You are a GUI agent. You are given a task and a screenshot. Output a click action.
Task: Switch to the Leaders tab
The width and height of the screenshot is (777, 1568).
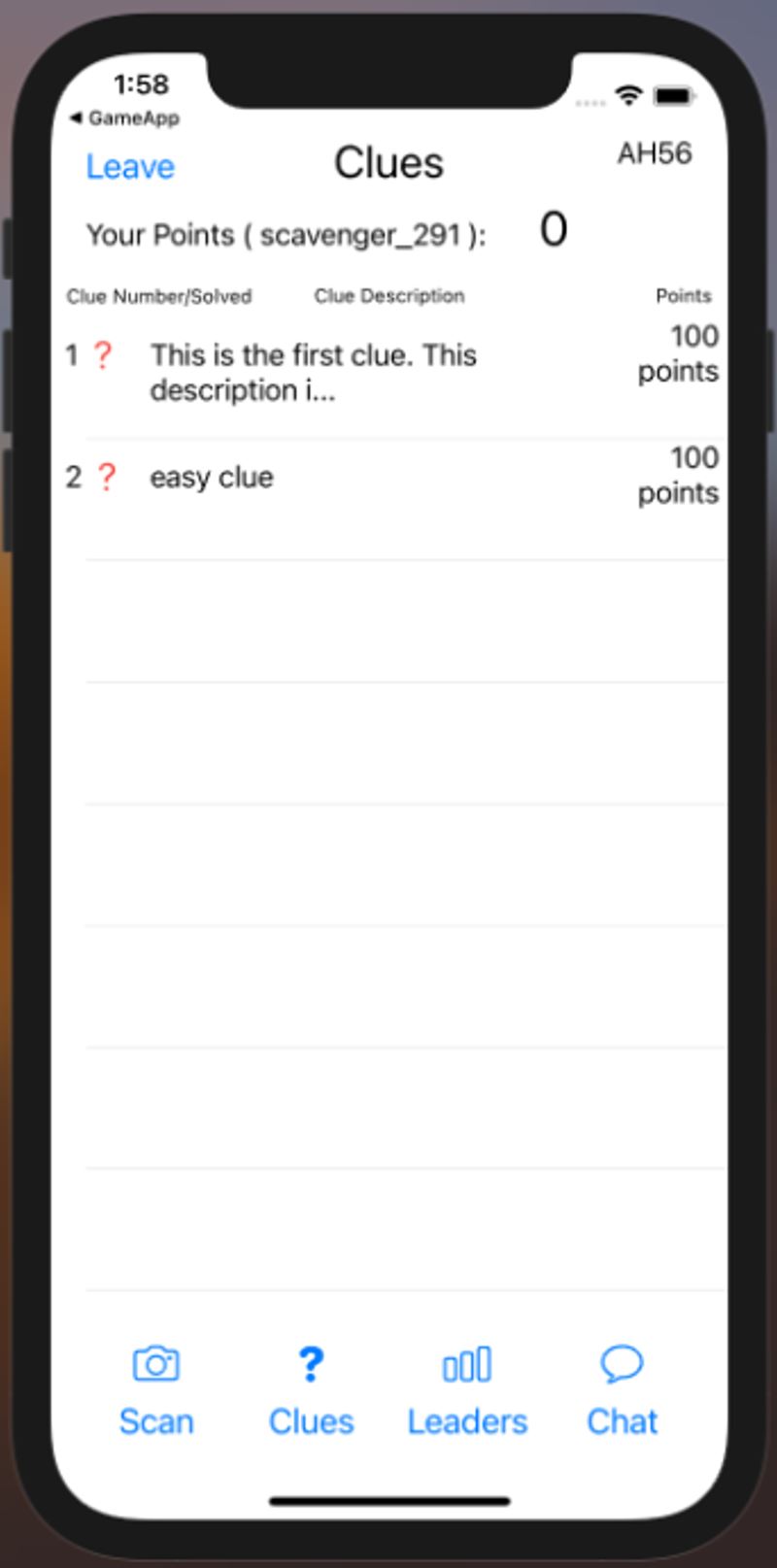click(x=467, y=1390)
